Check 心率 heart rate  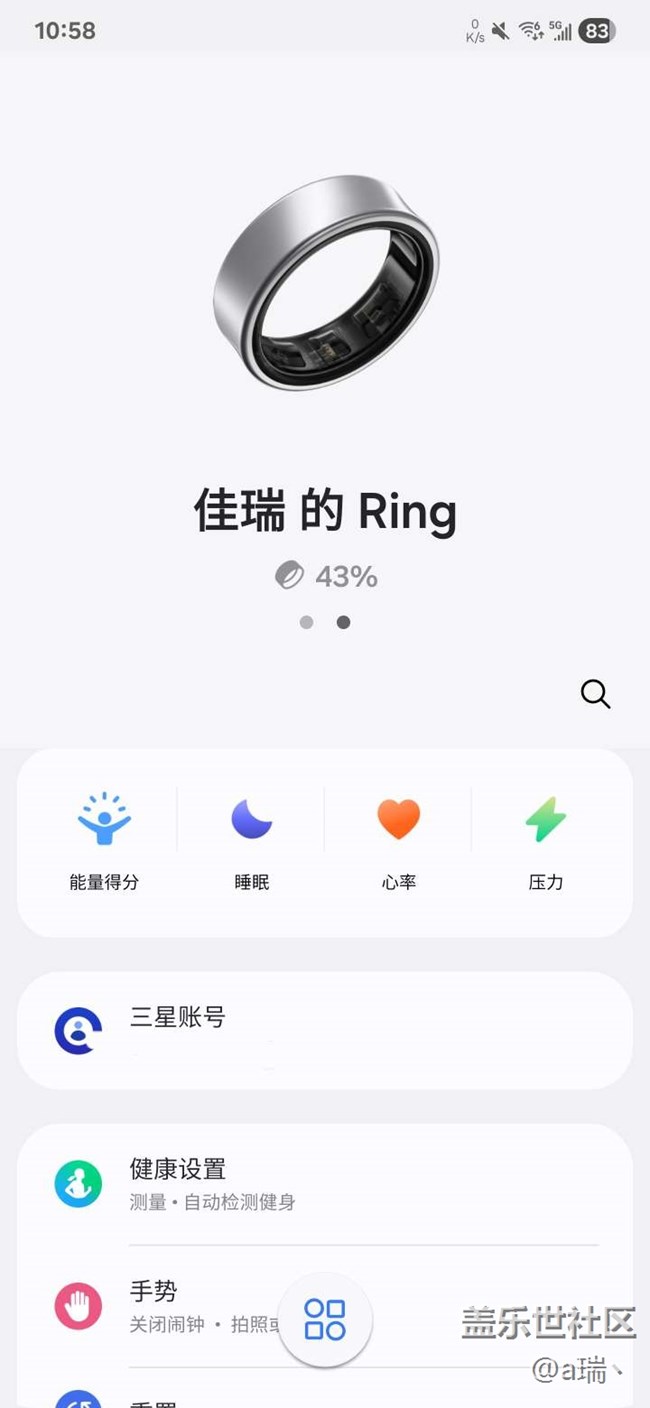point(399,840)
